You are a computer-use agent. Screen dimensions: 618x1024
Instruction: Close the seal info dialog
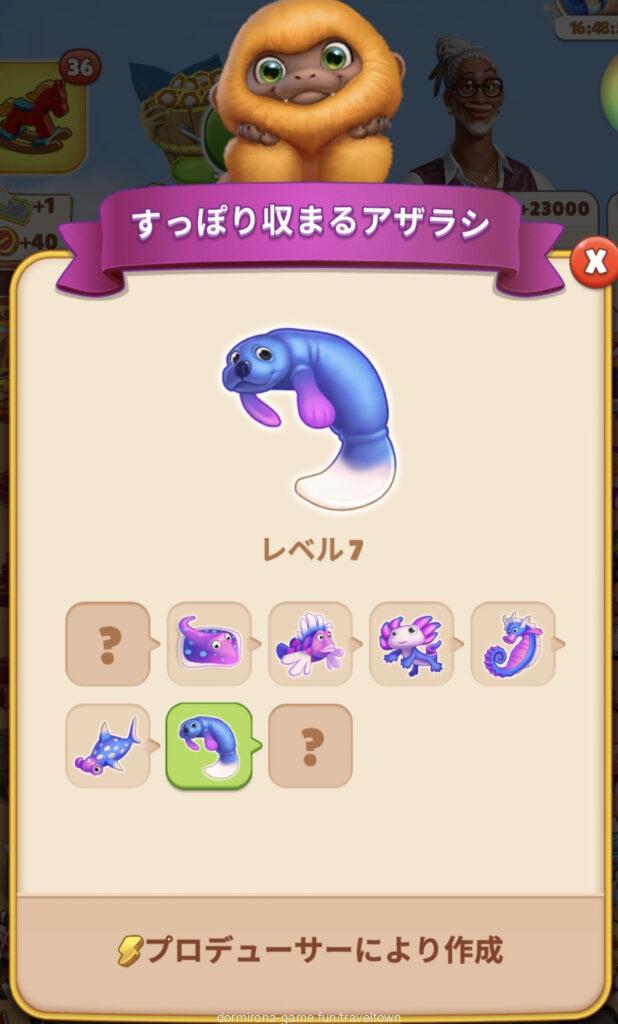pyautogui.click(x=595, y=262)
